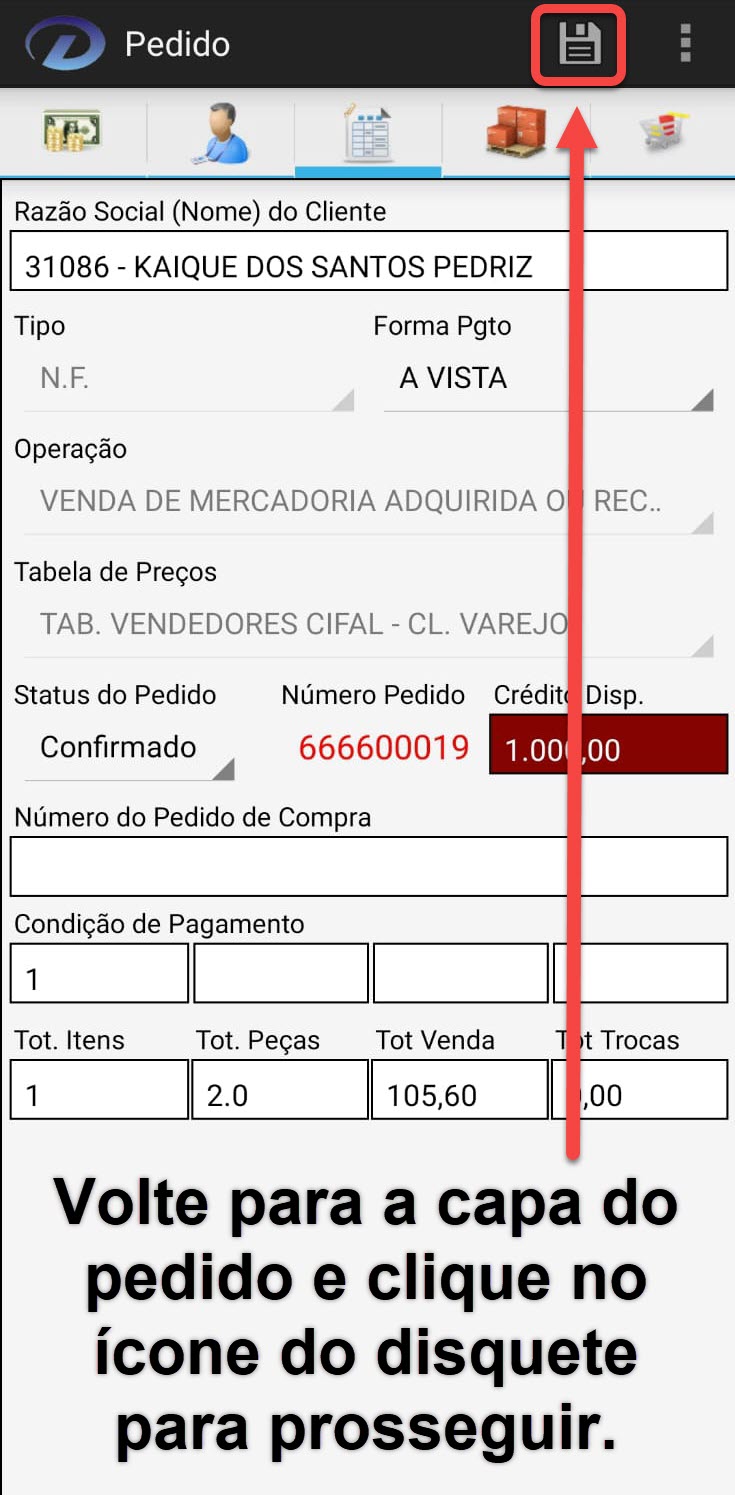Open the Tabela de Preços dropdown
735x1495 pixels.
coord(368,626)
